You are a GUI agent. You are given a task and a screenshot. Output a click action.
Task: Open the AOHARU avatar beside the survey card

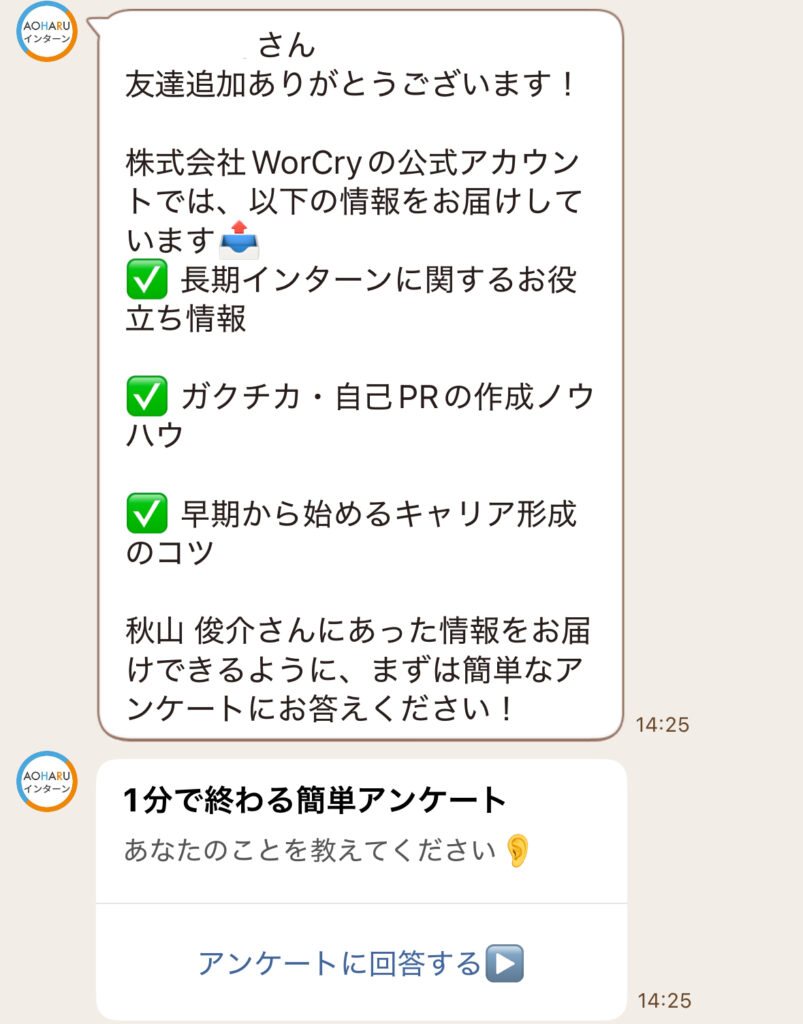[47, 781]
